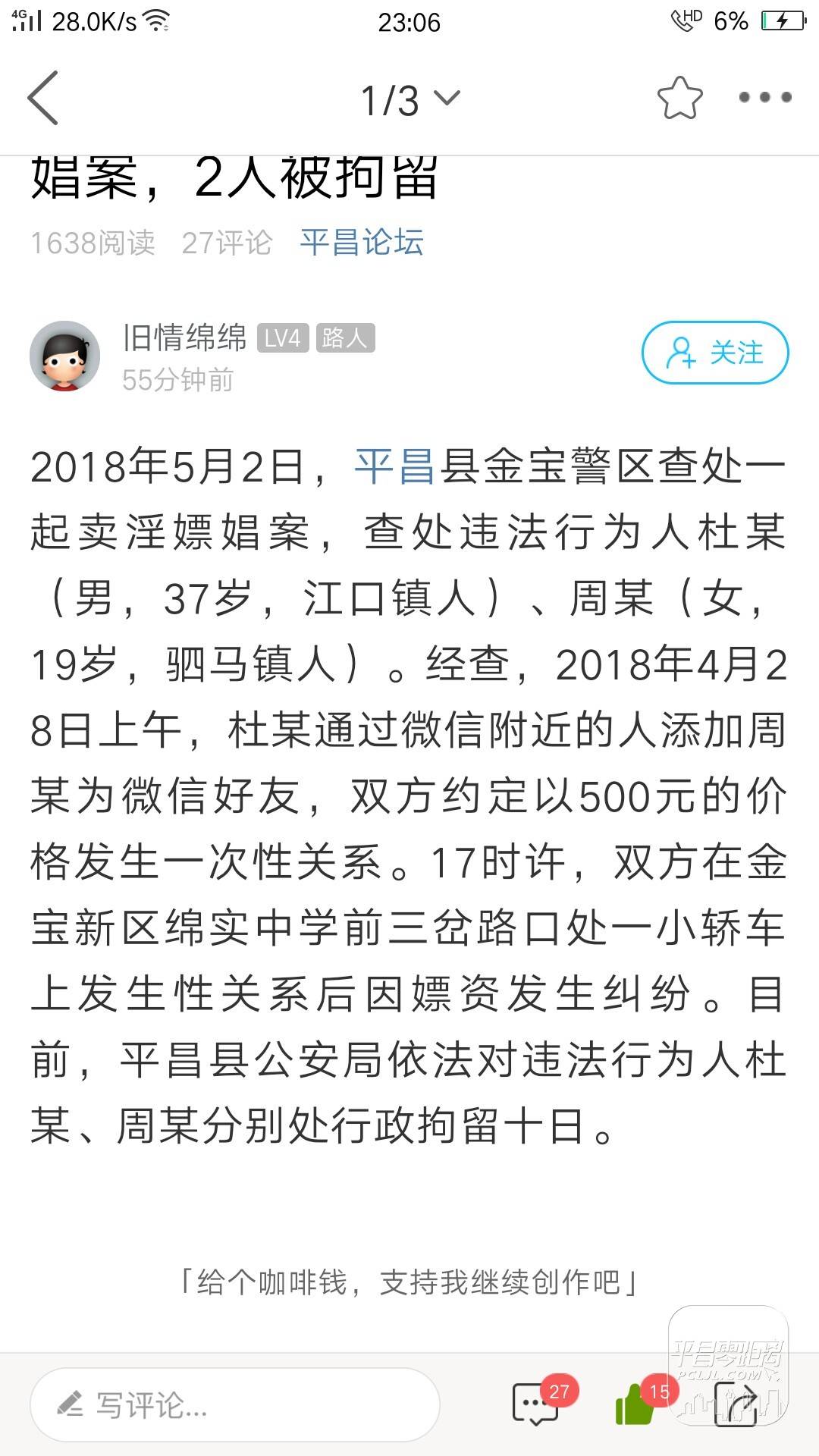Go back with the top-left arrow
Image resolution: width=819 pixels, height=1456 pixels.
(x=42, y=98)
